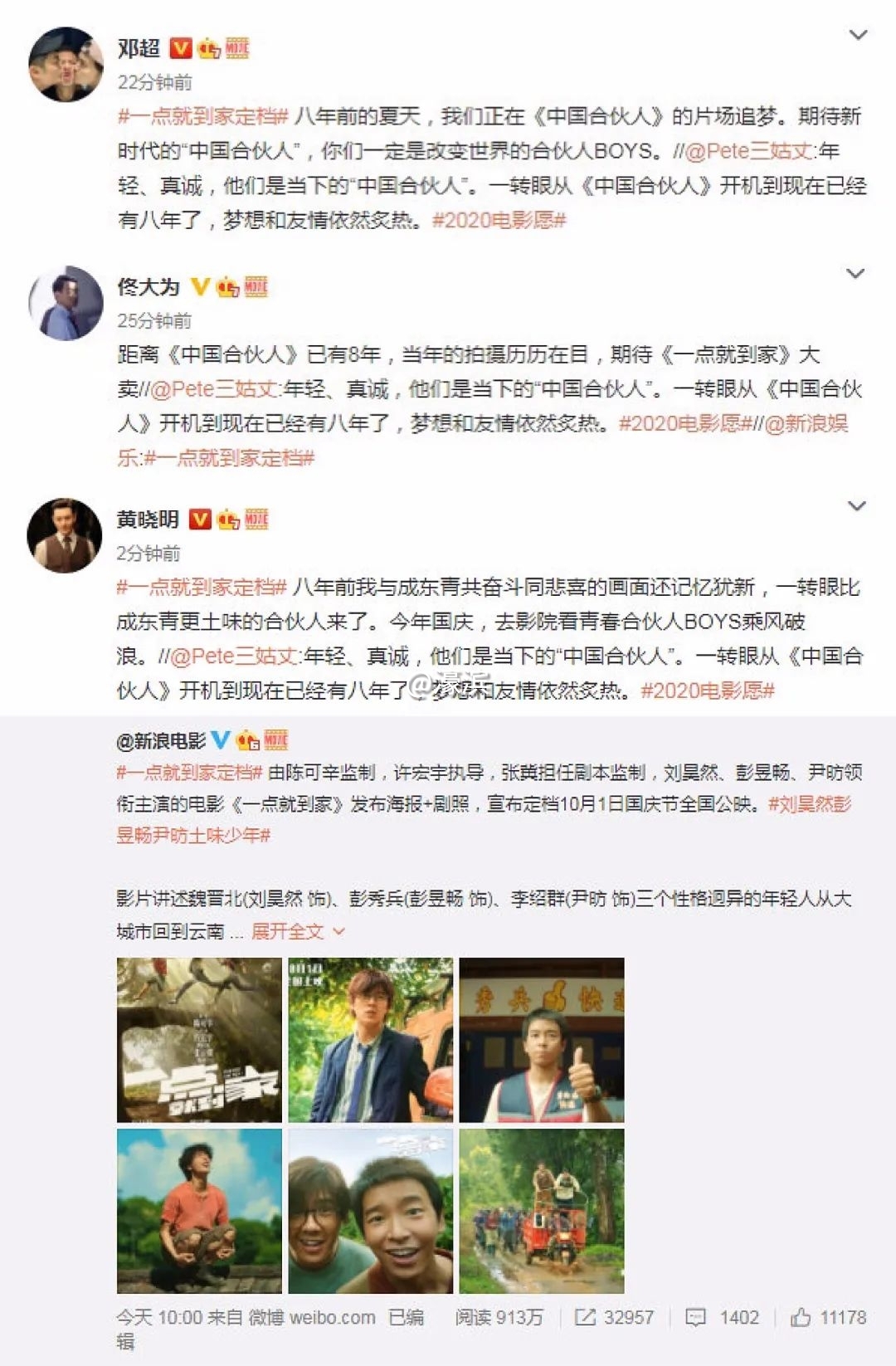The width and height of the screenshot is (896, 1366).
Task: View the thumbs-up still in the photo grid
Action: 541,1040
